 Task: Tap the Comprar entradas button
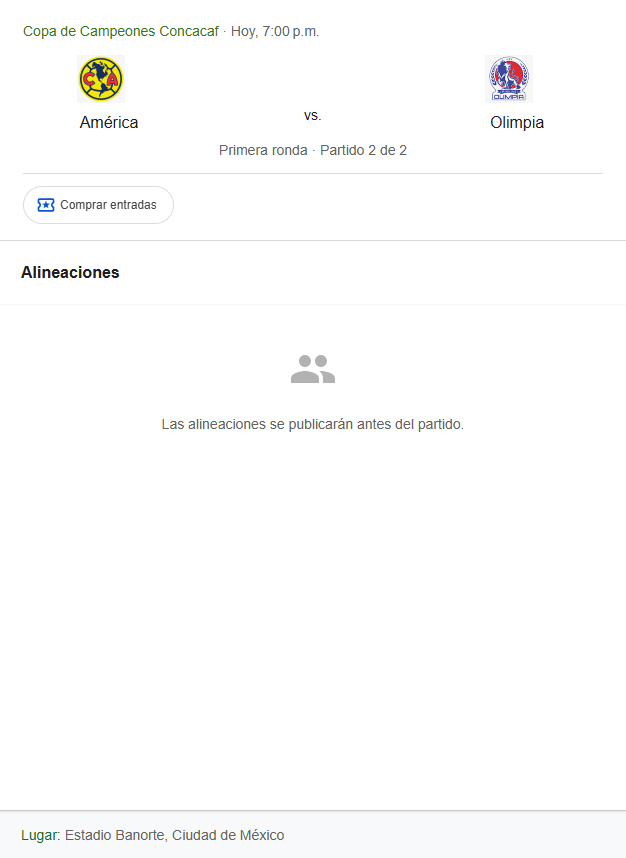(98, 205)
